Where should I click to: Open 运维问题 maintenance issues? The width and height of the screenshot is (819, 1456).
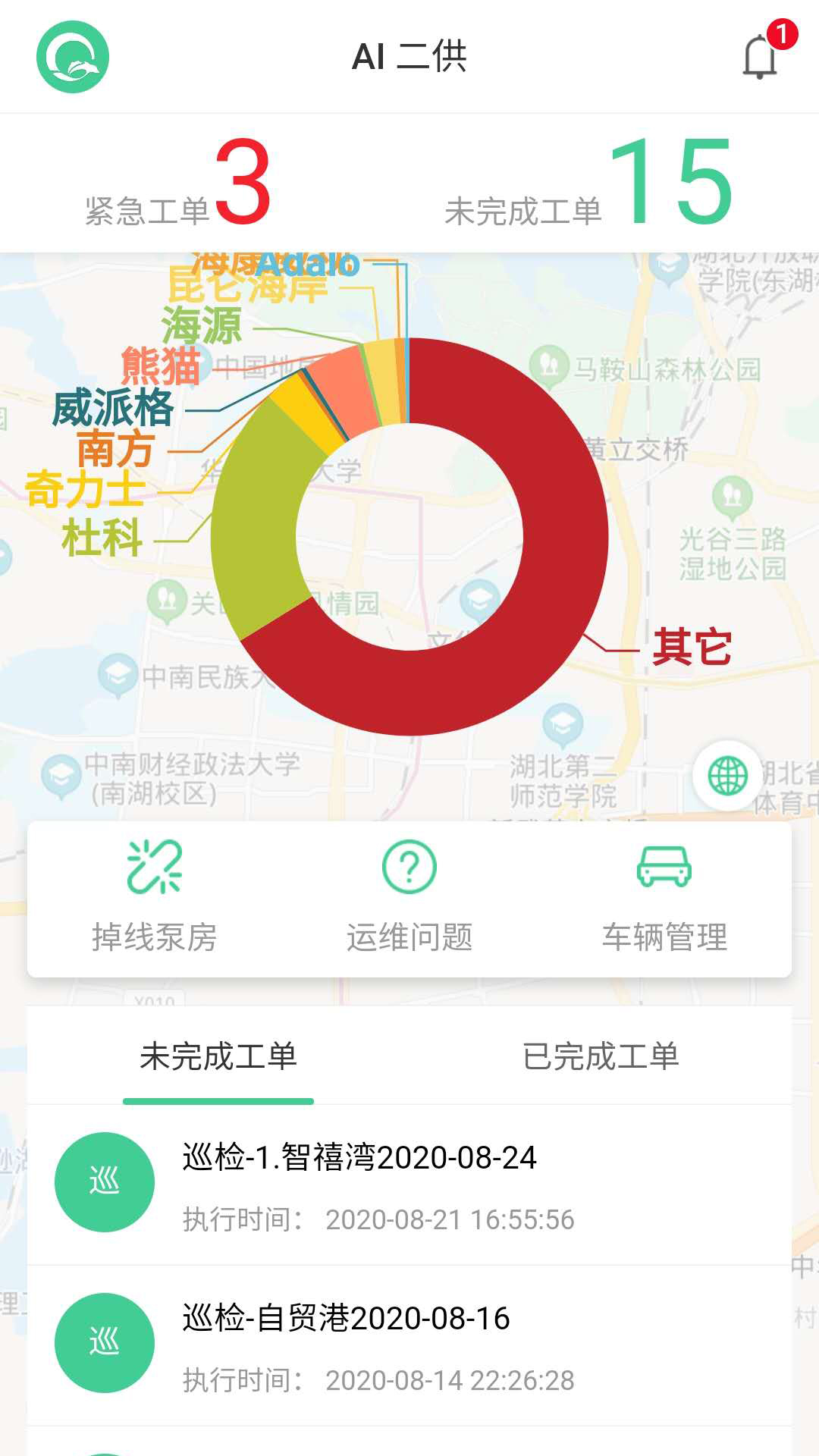click(x=409, y=898)
